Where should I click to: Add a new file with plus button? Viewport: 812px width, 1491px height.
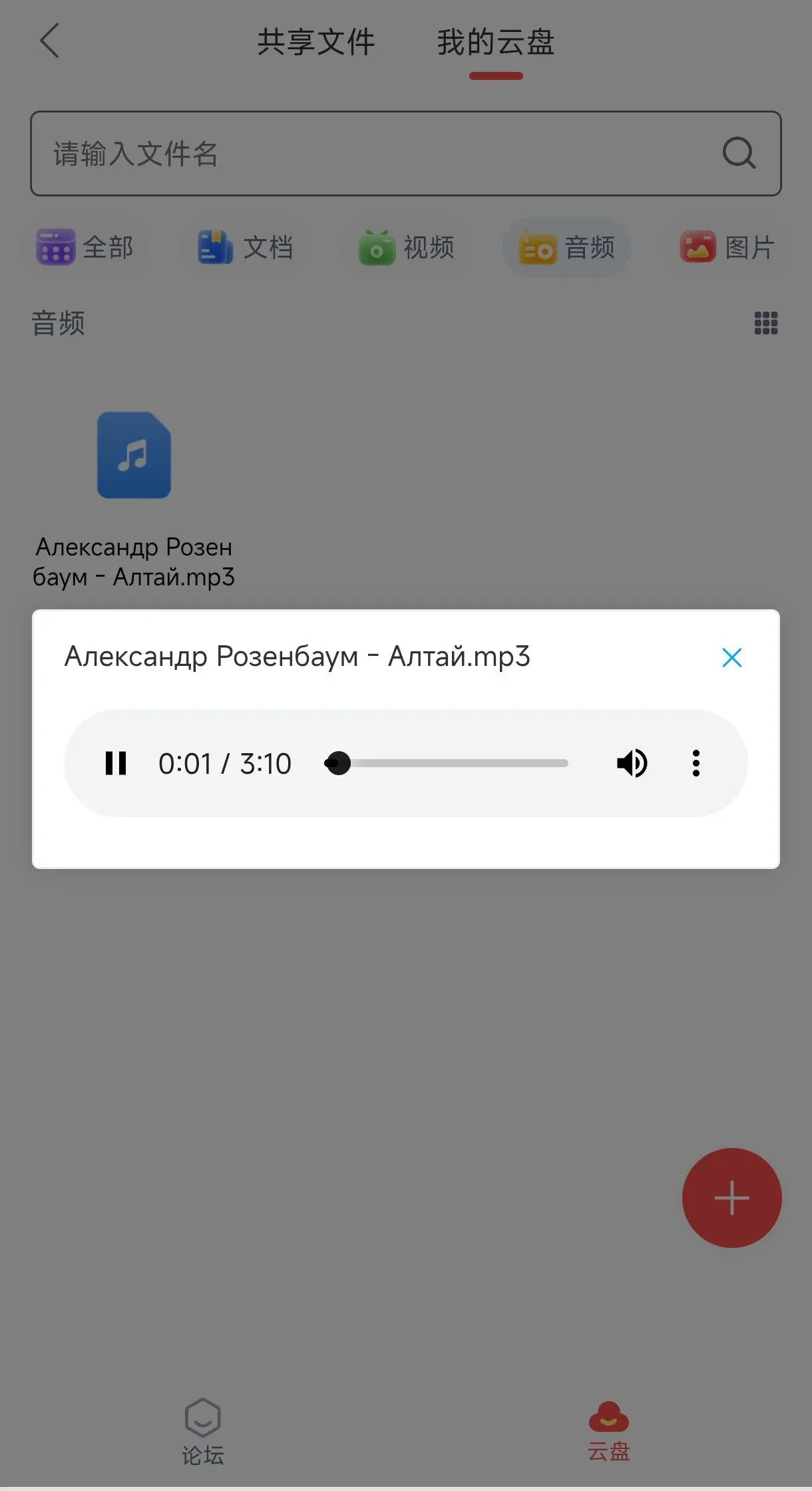[x=731, y=1197]
